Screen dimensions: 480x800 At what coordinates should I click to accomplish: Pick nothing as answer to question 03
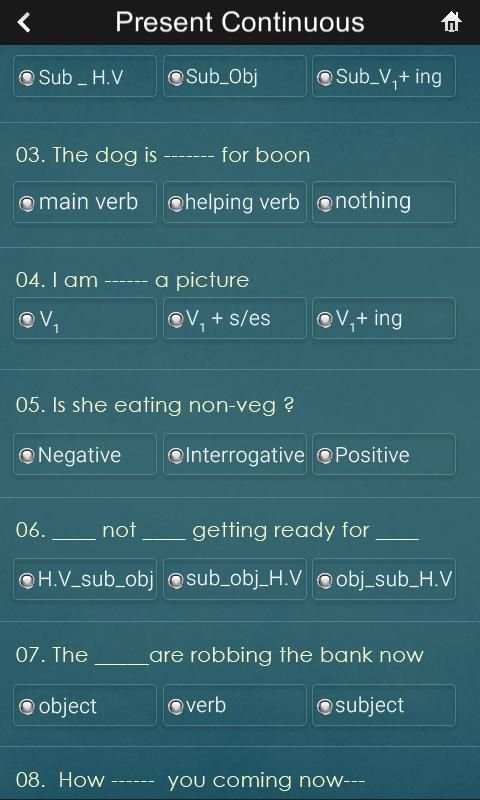pos(384,202)
